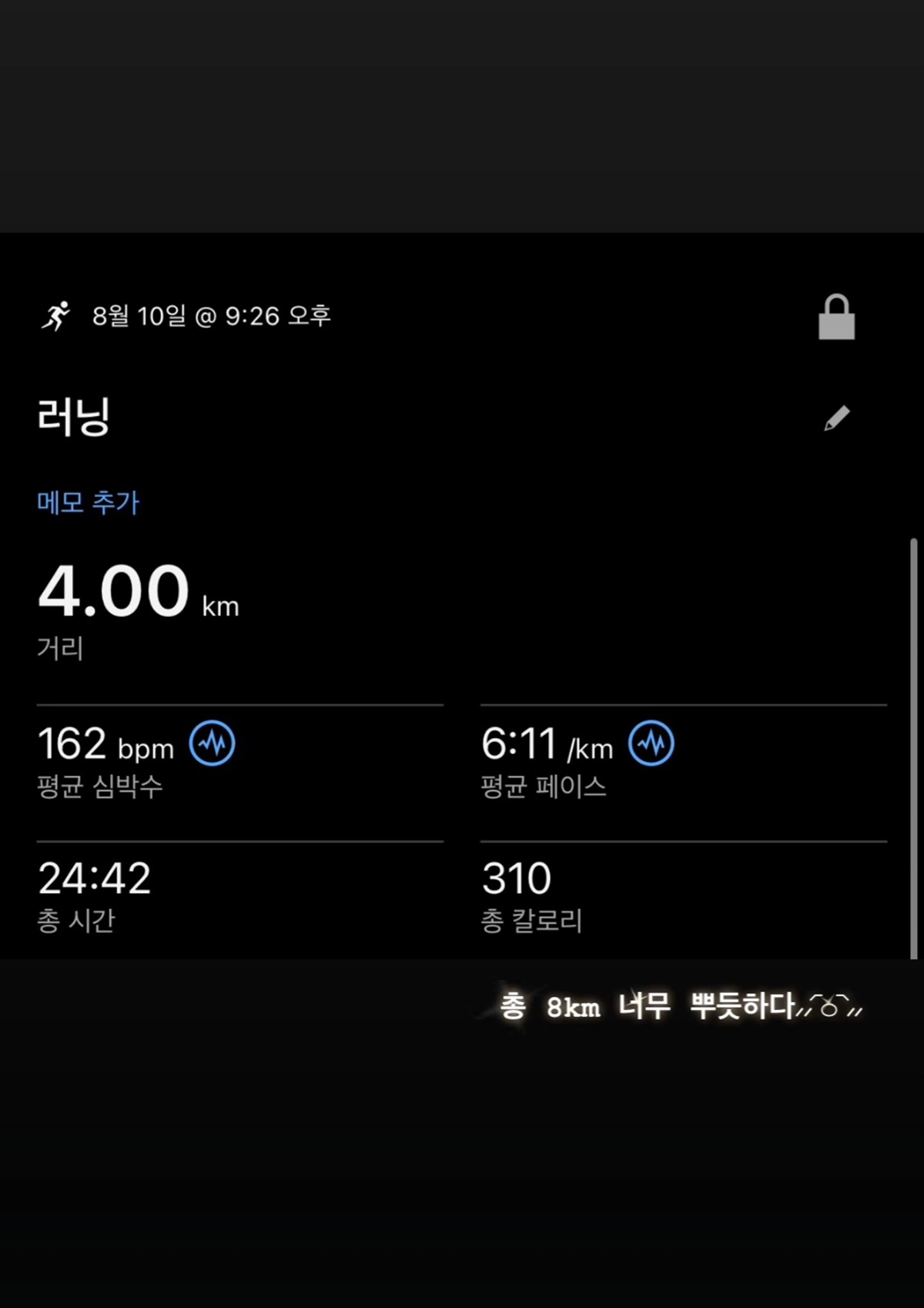Click the runner glyph before the date
Viewport: 924px width, 1308px height.
click(58, 316)
